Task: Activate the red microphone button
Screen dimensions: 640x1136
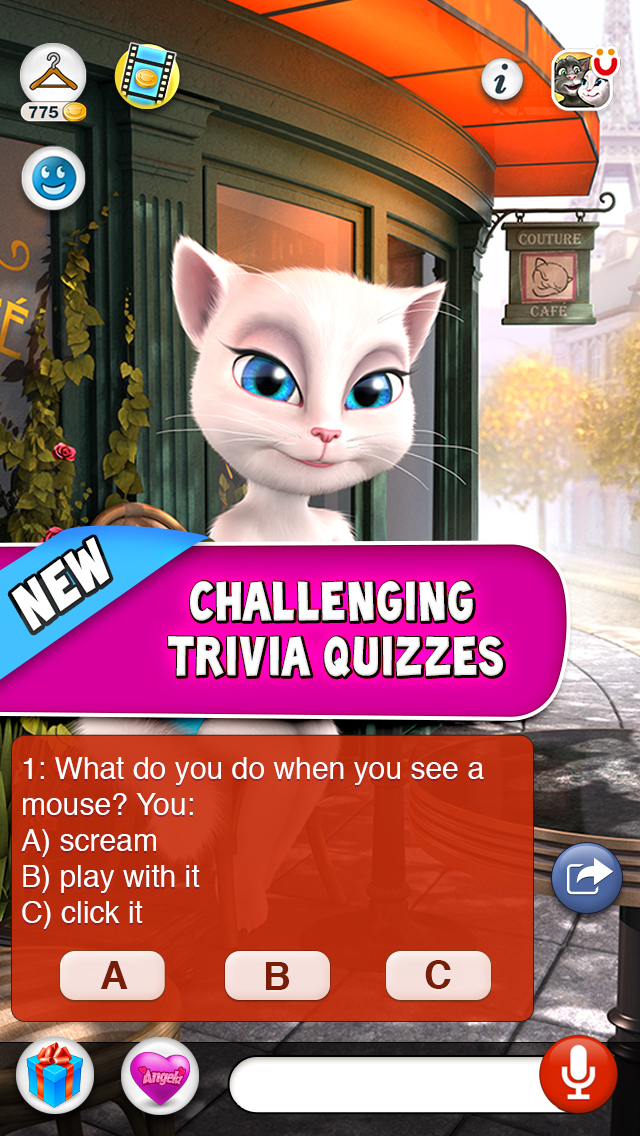Action: (578, 1074)
